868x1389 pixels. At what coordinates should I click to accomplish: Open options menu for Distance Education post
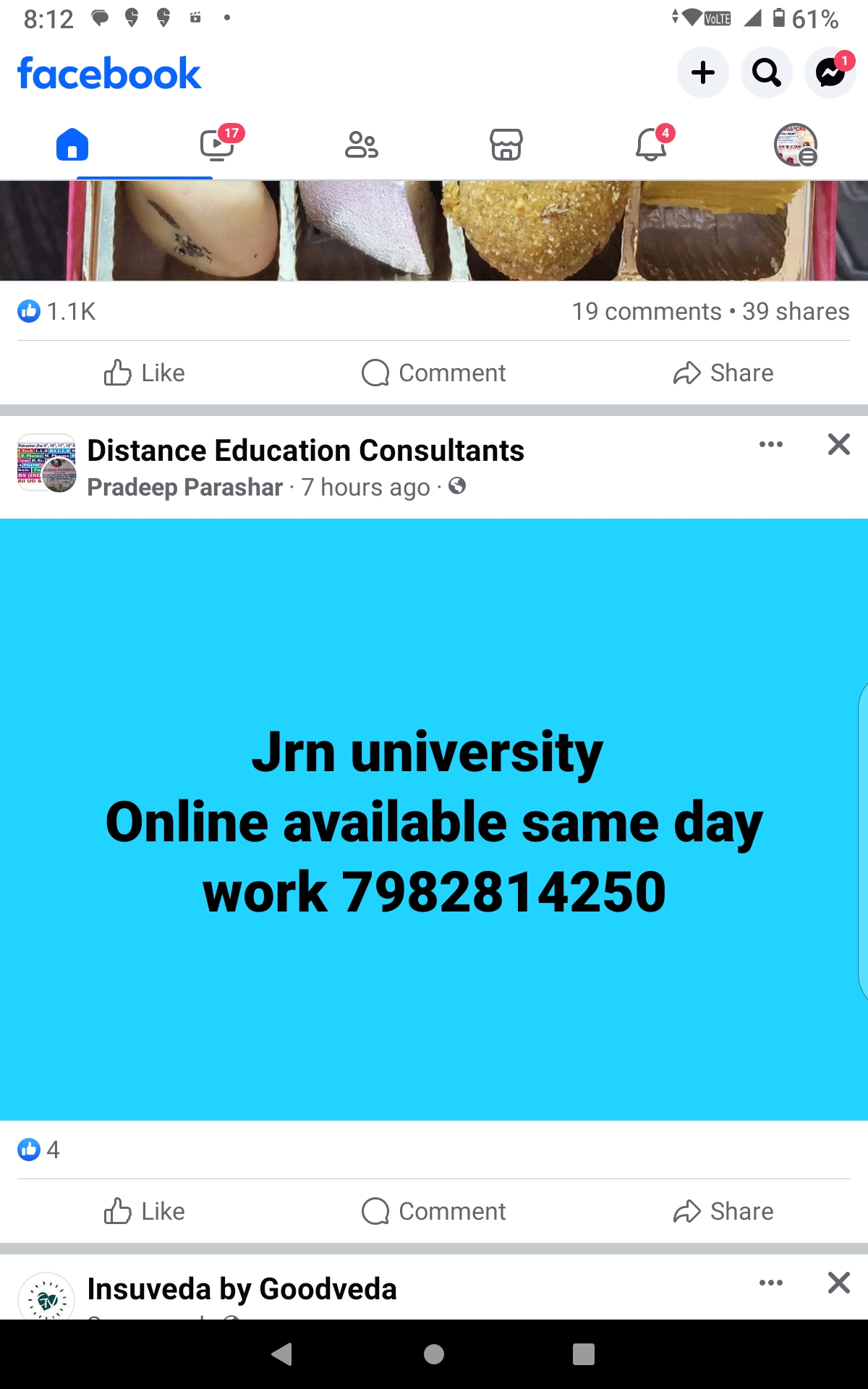coord(770,444)
